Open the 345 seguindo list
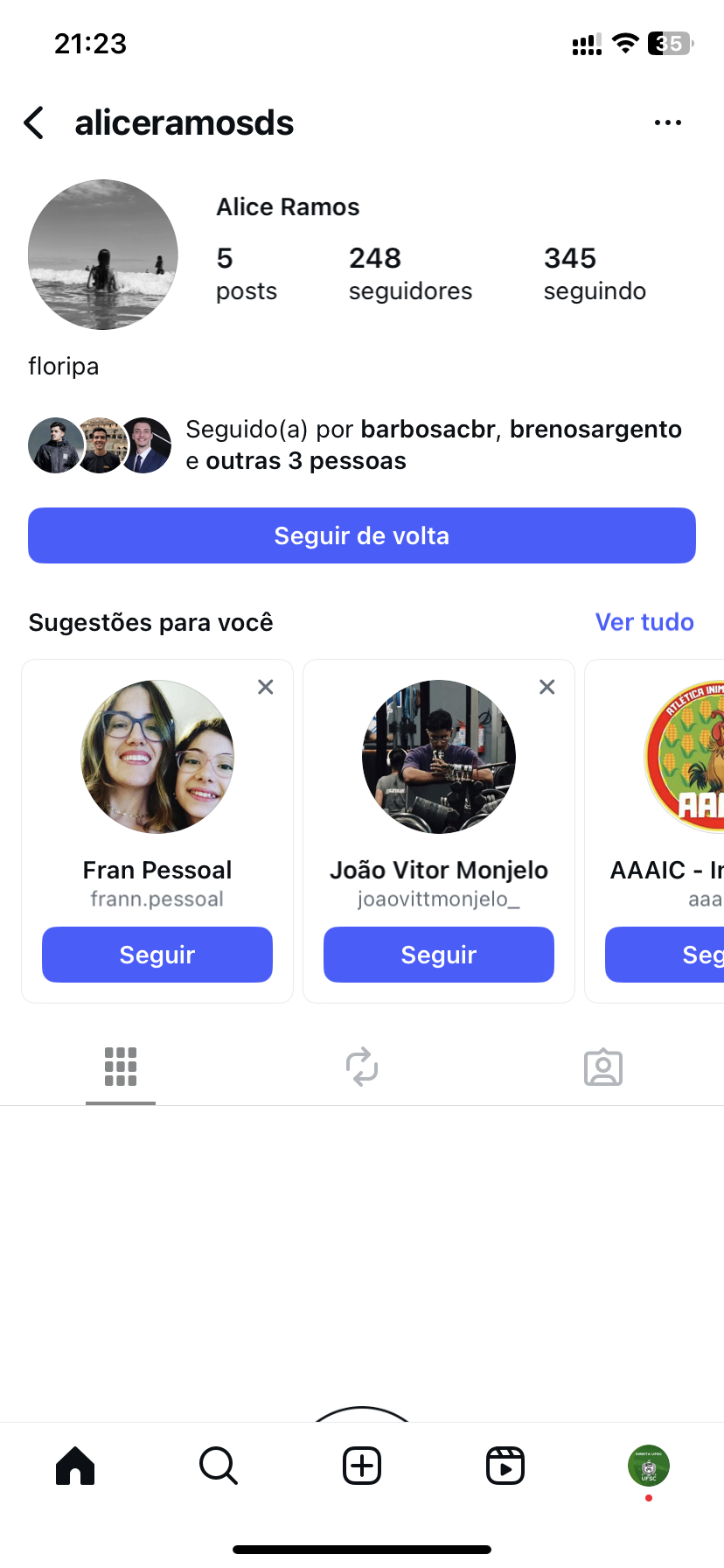The width and height of the screenshot is (724, 1568). (594, 273)
